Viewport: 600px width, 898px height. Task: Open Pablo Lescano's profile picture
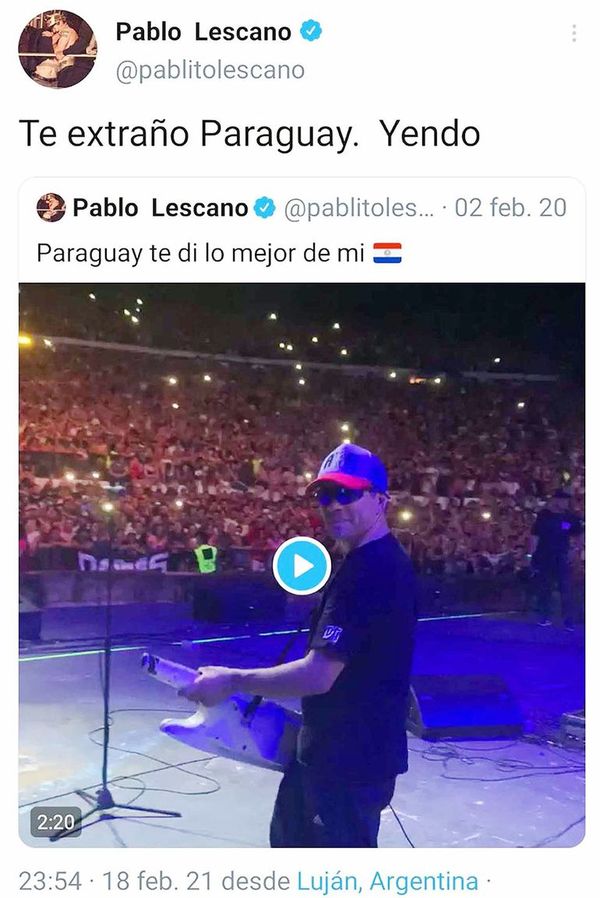[x=57, y=49]
